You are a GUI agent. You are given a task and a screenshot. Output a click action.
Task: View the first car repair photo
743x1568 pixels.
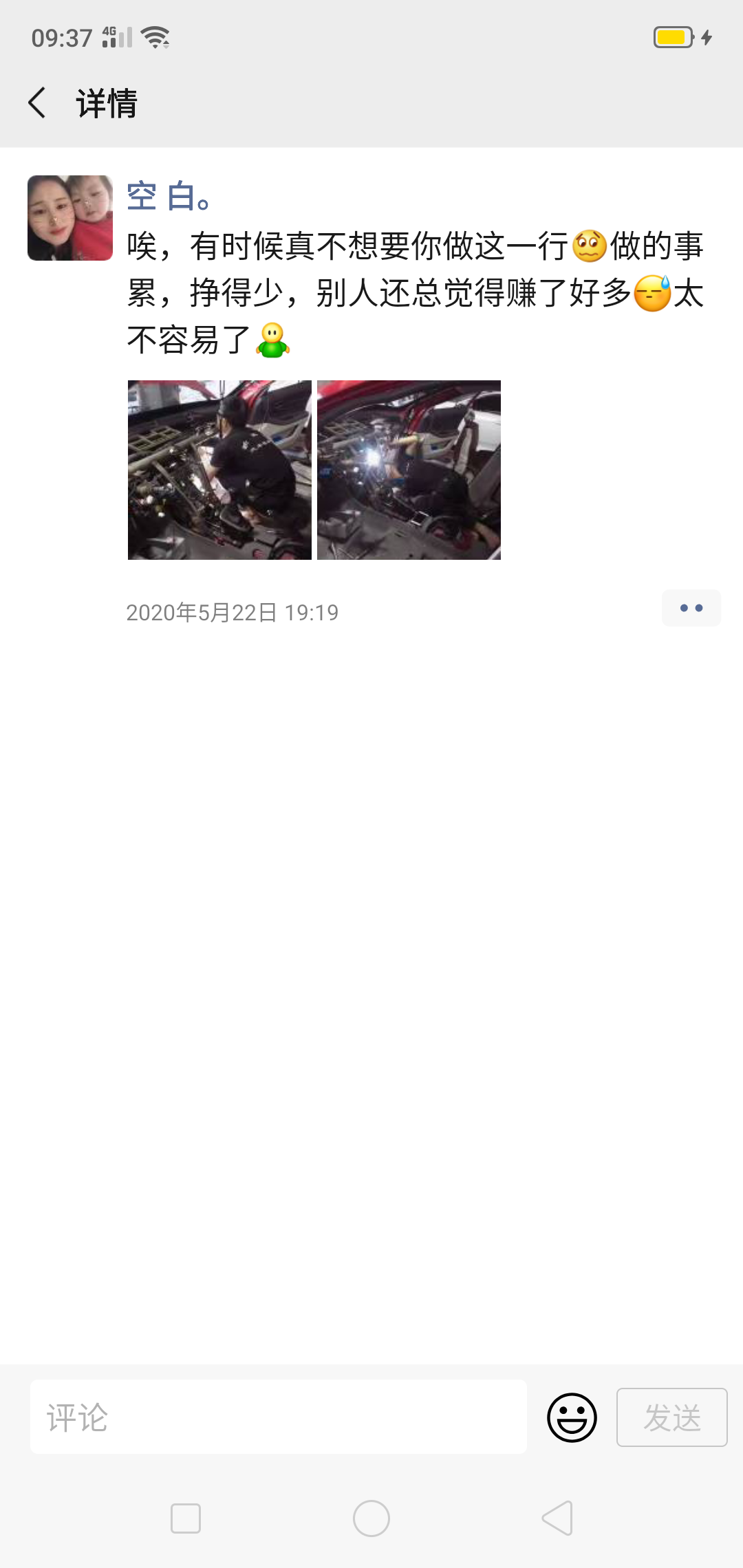point(219,470)
